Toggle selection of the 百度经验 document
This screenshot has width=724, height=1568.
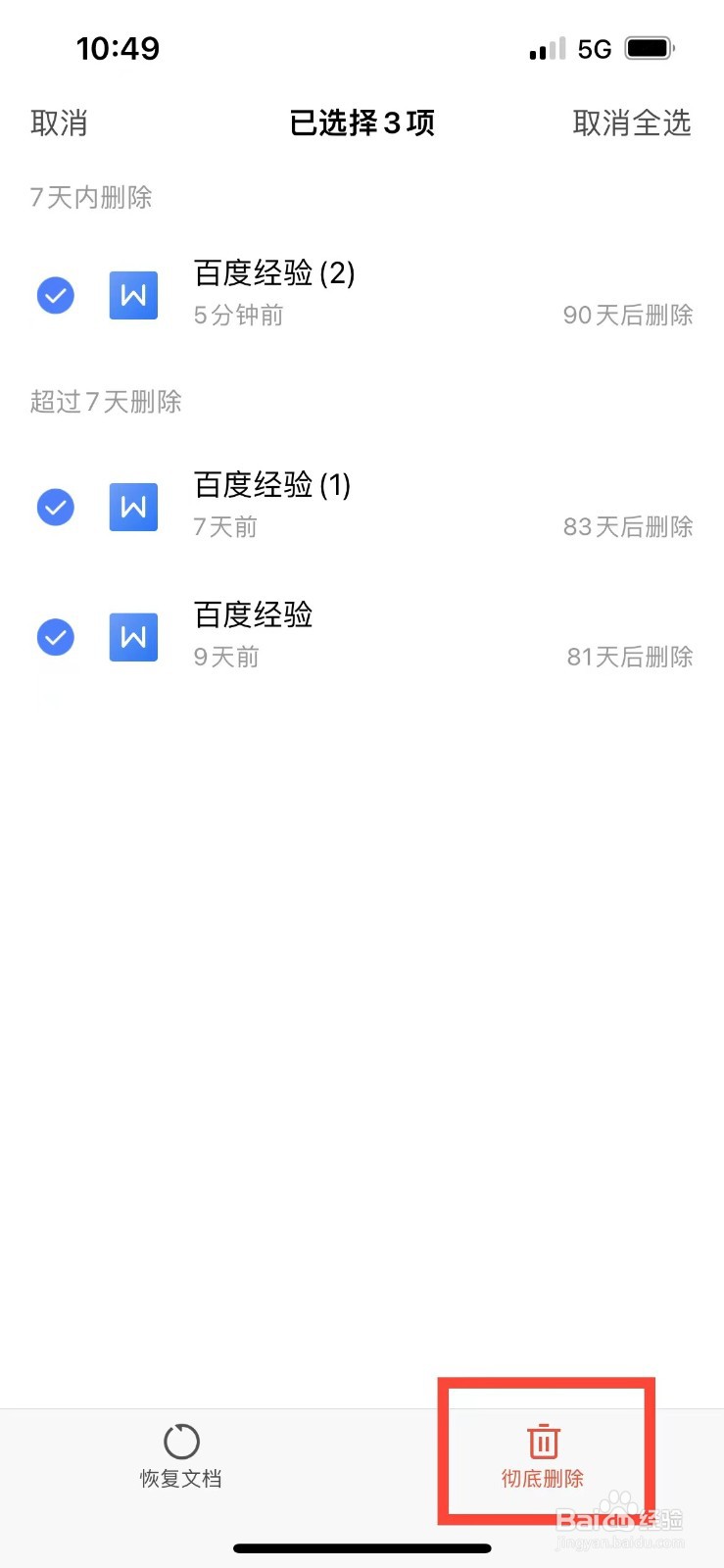pos(55,637)
